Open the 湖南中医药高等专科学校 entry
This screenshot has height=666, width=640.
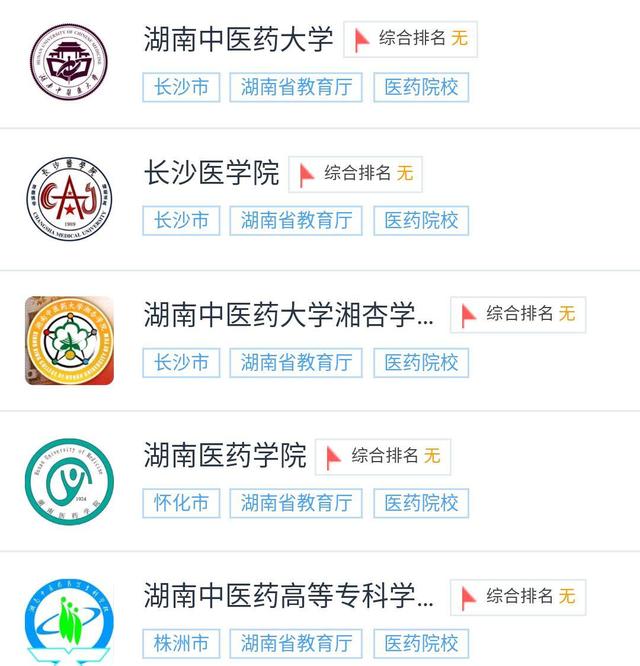(x=289, y=597)
